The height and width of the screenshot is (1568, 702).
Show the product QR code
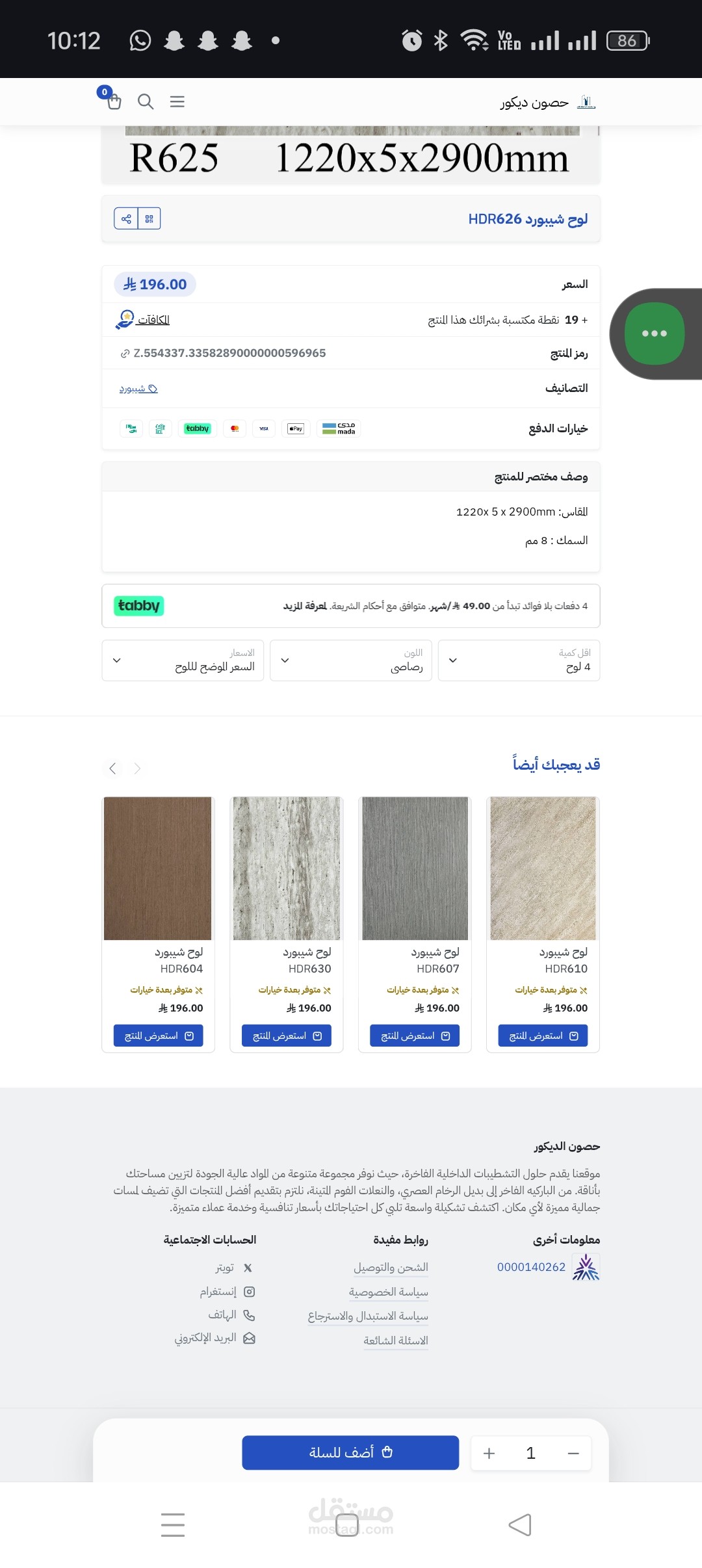click(149, 219)
